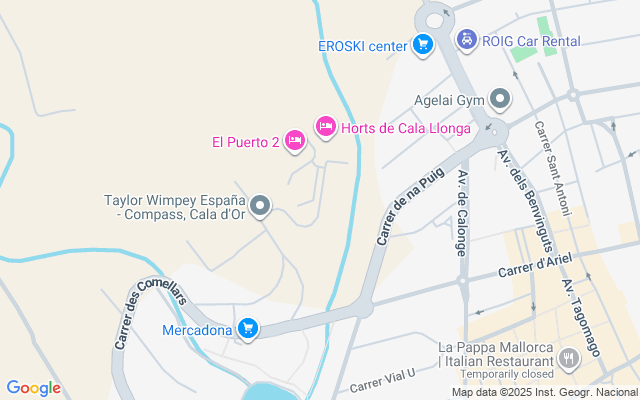Image resolution: width=640 pixels, height=400 pixels.
Task: Open the Google logo link
Action: [x=33, y=388]
